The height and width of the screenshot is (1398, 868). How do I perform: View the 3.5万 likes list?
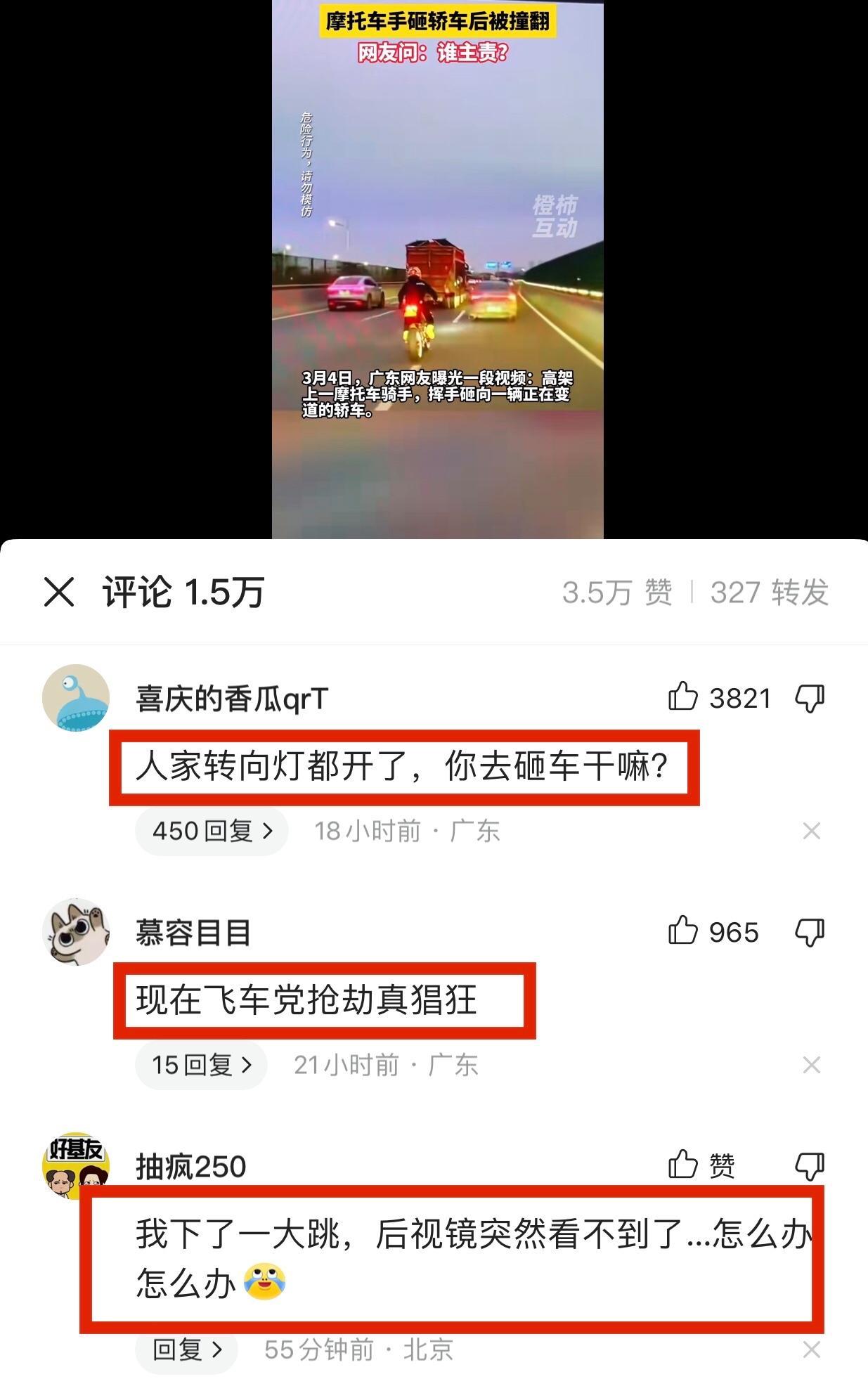click(x=616, y=593)
